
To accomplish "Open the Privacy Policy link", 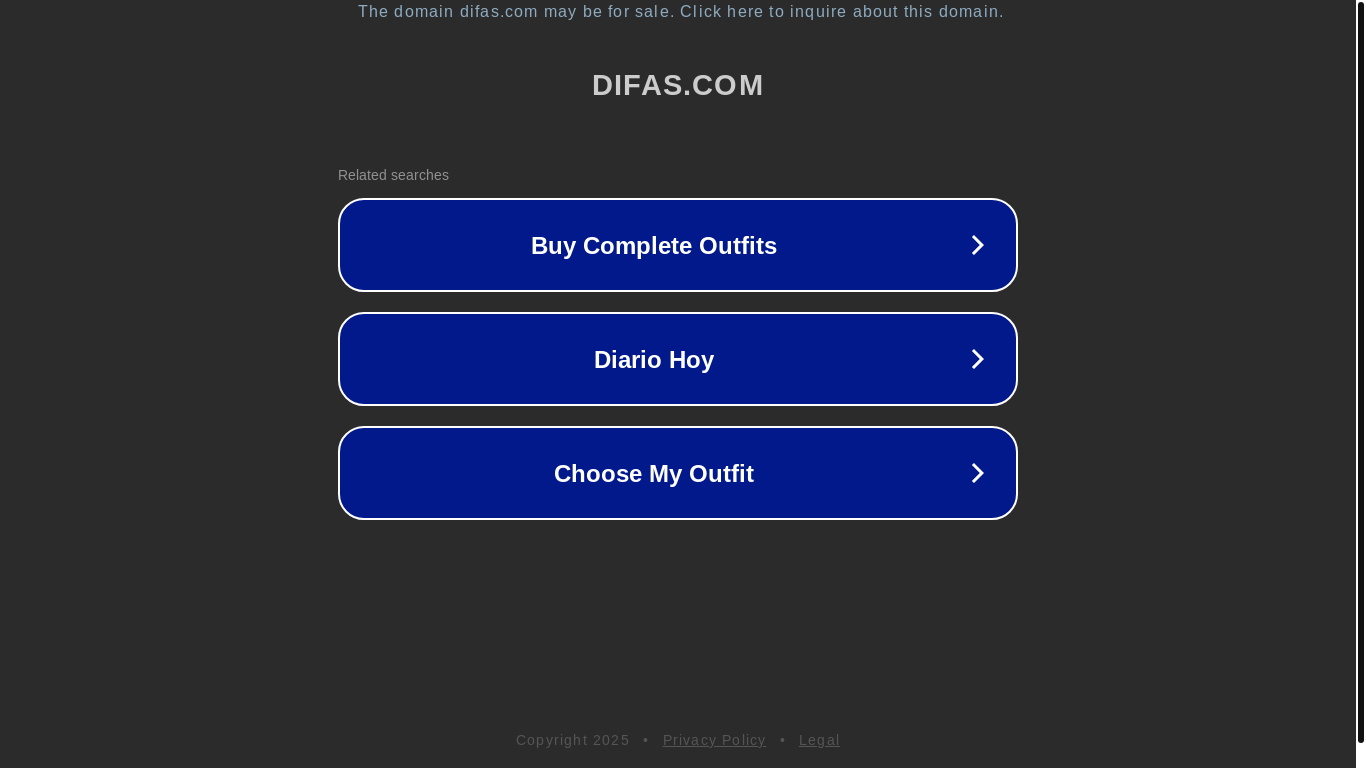I will [714, 740].
